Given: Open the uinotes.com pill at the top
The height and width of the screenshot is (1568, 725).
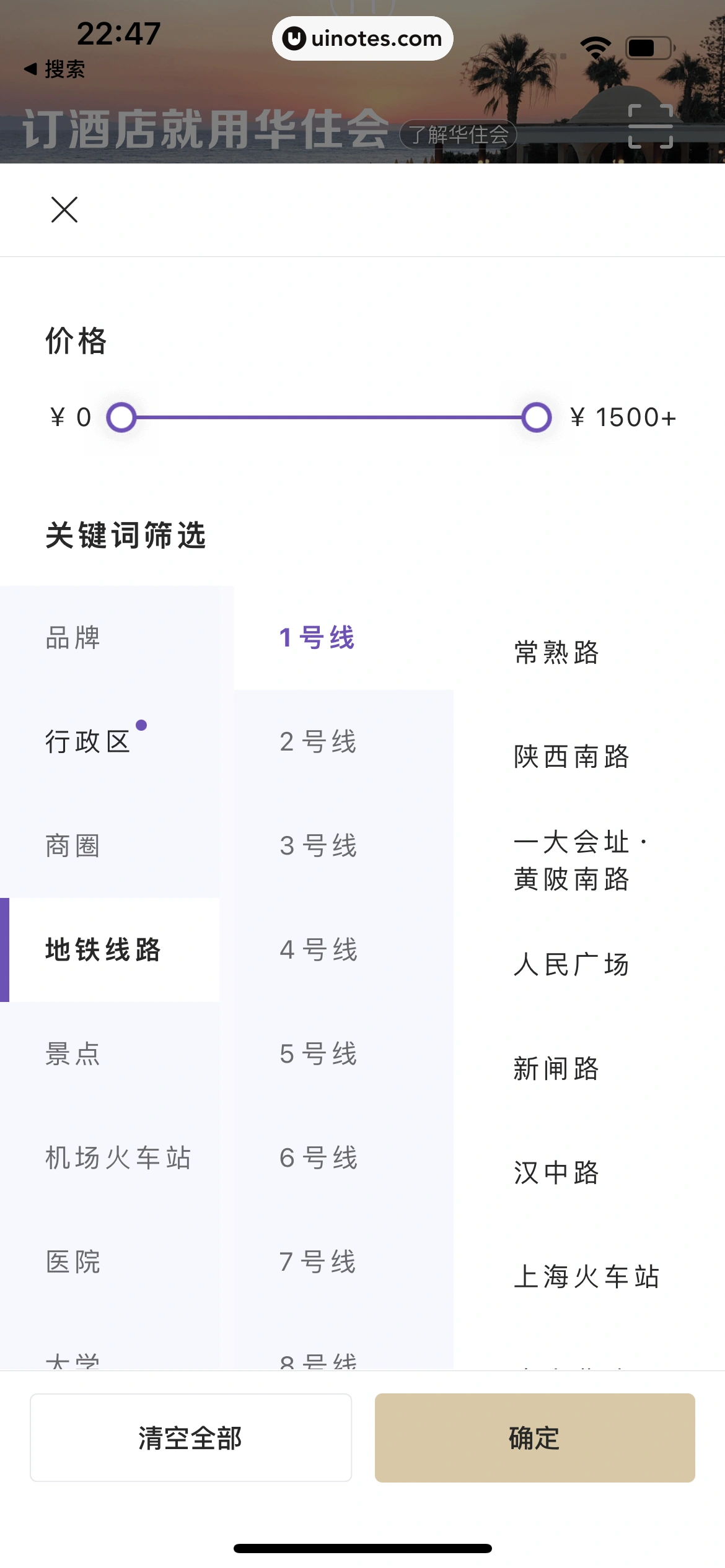Looking at the screenshot, I should [362, 38].
